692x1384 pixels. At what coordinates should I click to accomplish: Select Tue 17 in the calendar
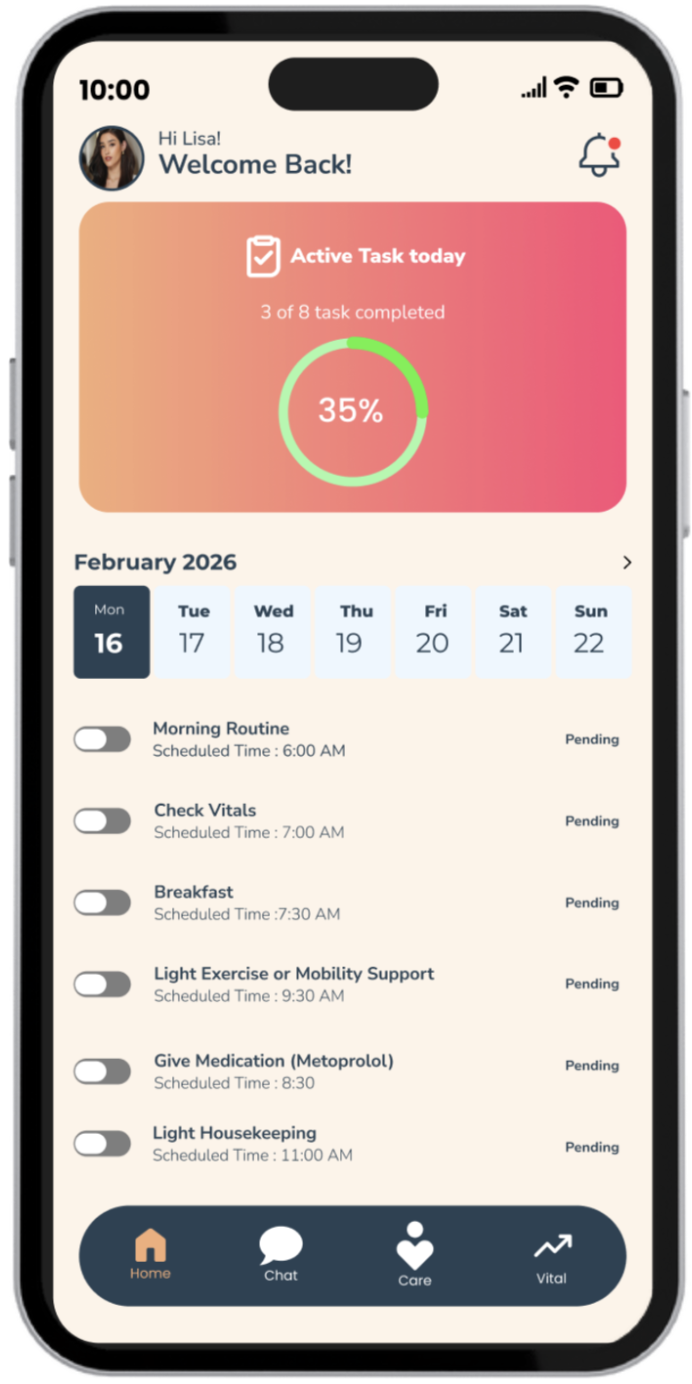192,631
